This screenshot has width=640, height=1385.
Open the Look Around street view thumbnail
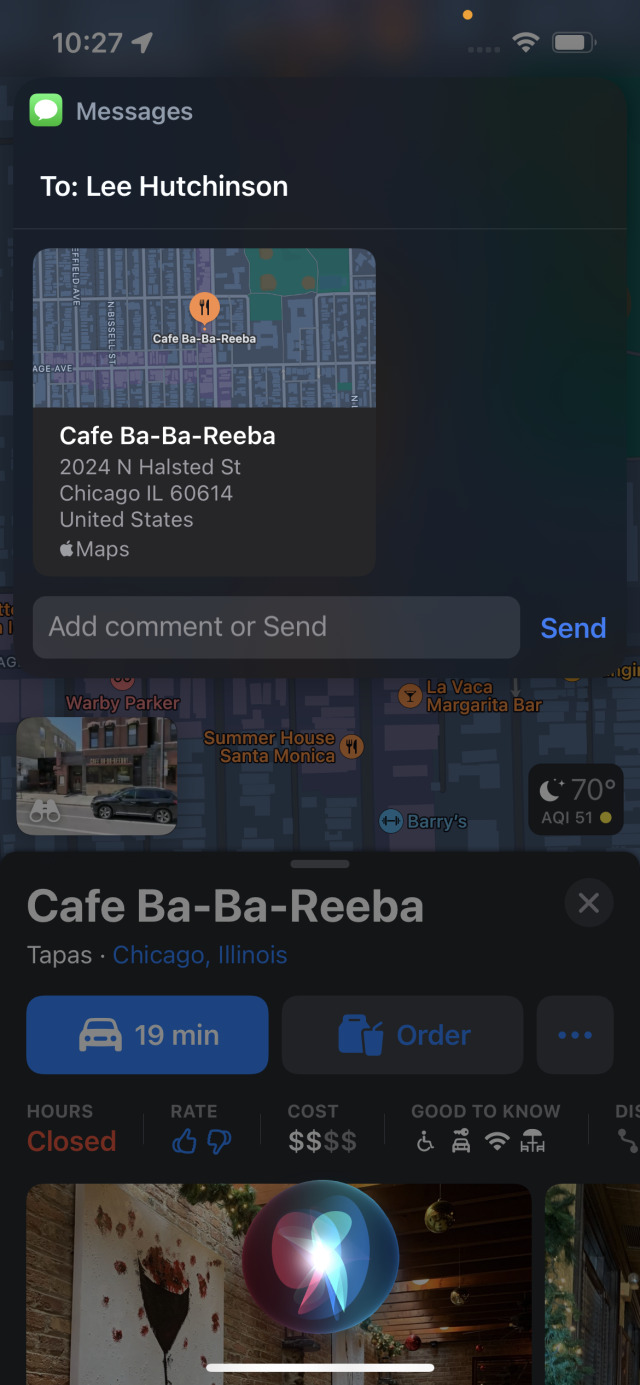[x=97, y=776]
